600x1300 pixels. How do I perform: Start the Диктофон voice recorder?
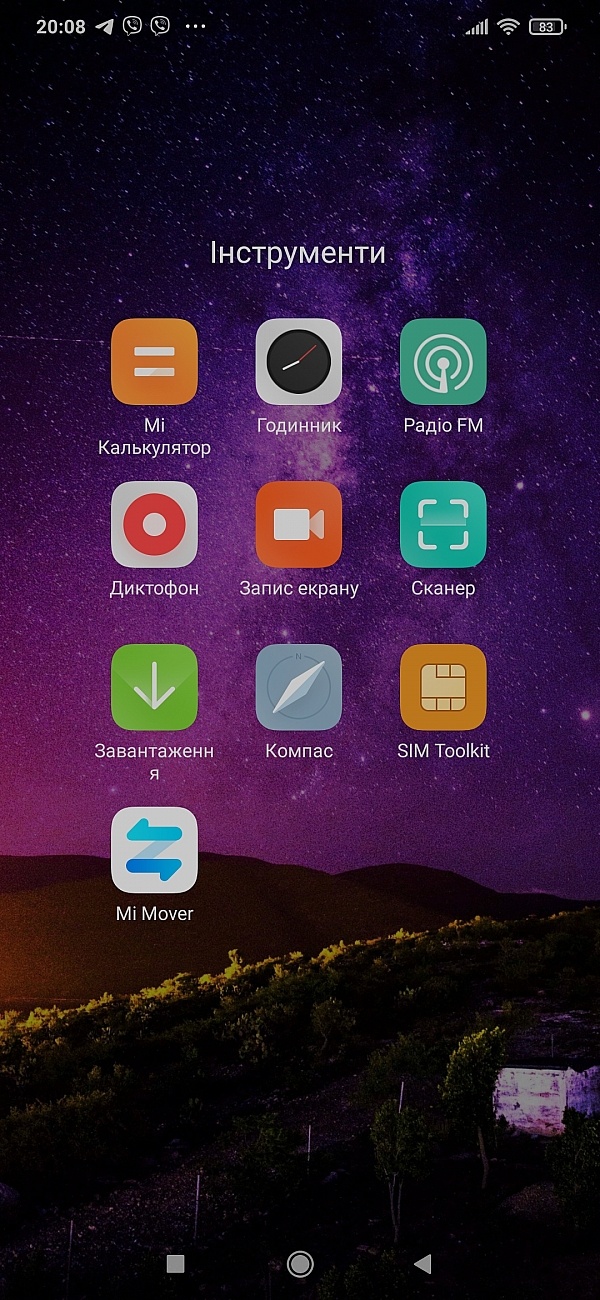[x=154, y=525]
